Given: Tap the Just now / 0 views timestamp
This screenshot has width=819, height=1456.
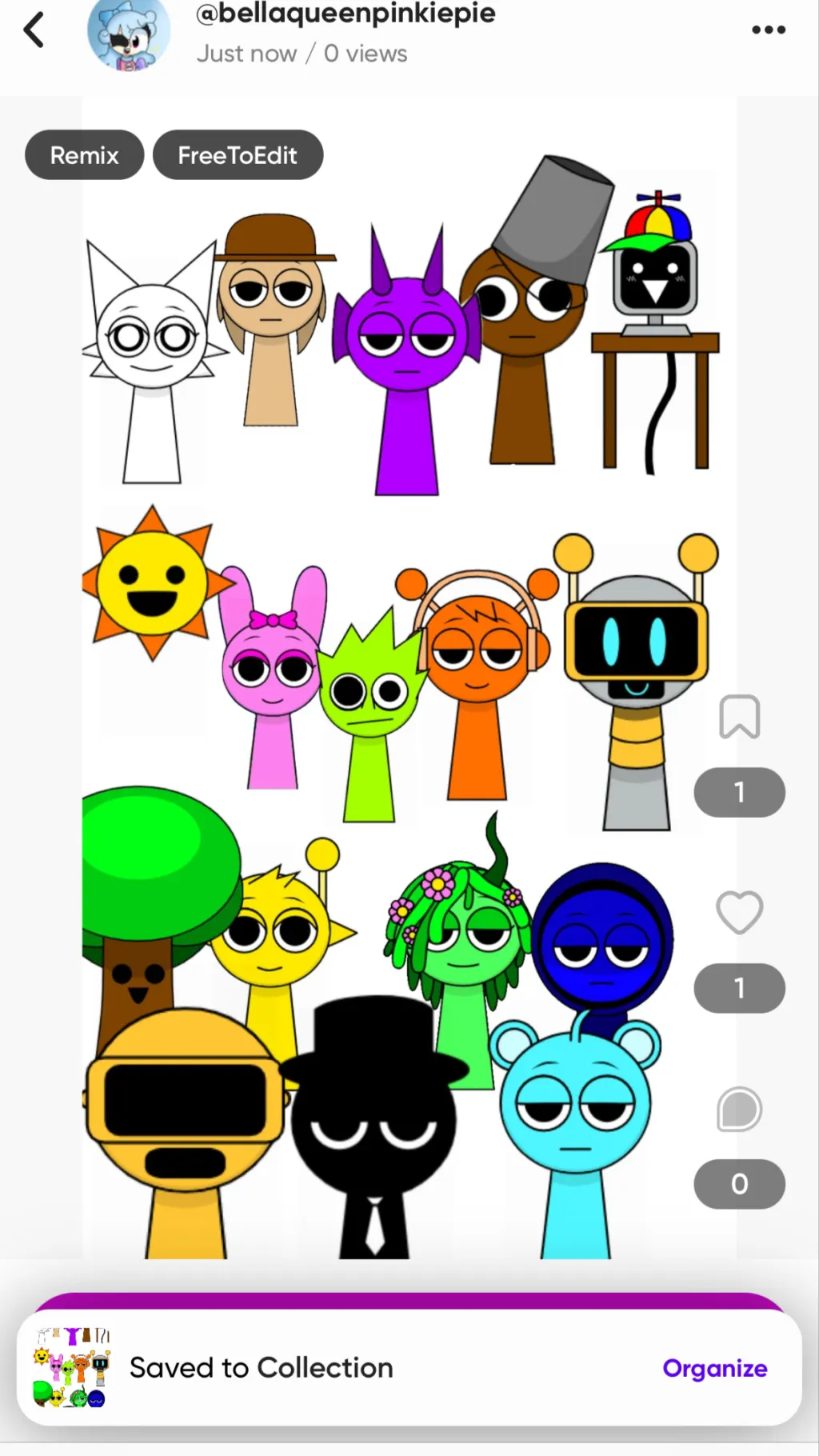Looking at the screenshot, I should (x=302, y=53).
